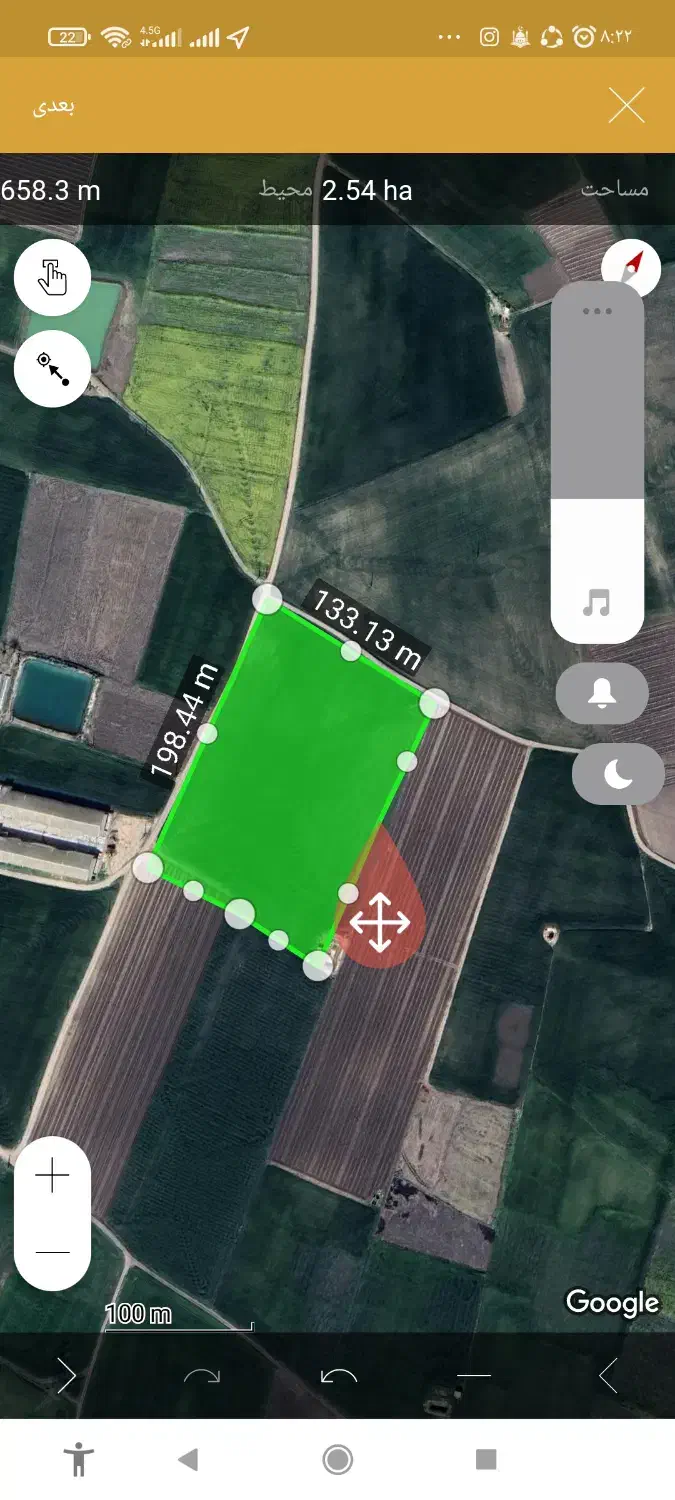
Task: Mute media via the music note icon
Action: pyautogui.click(x=597, y=603)
